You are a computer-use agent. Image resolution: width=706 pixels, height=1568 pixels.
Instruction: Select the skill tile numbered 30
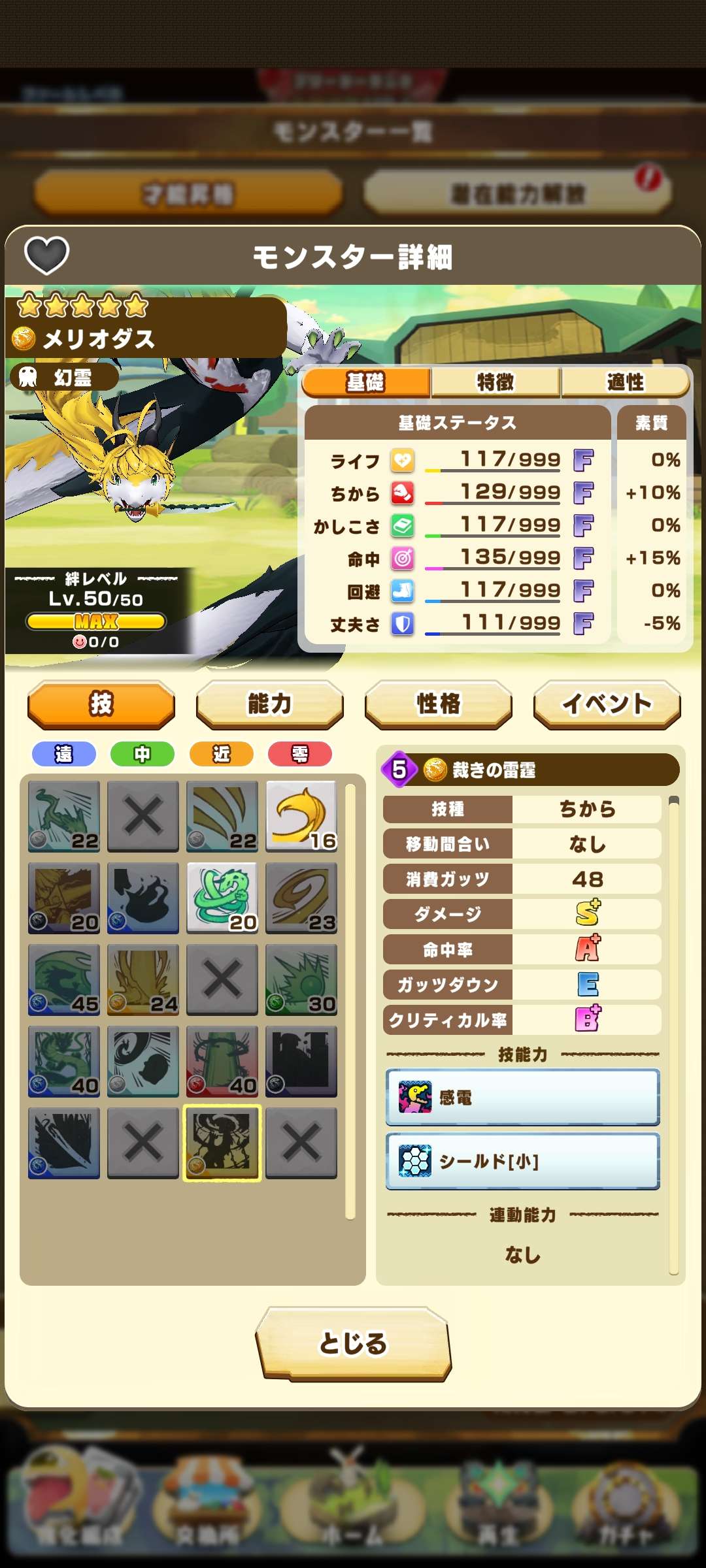(301, 979)
